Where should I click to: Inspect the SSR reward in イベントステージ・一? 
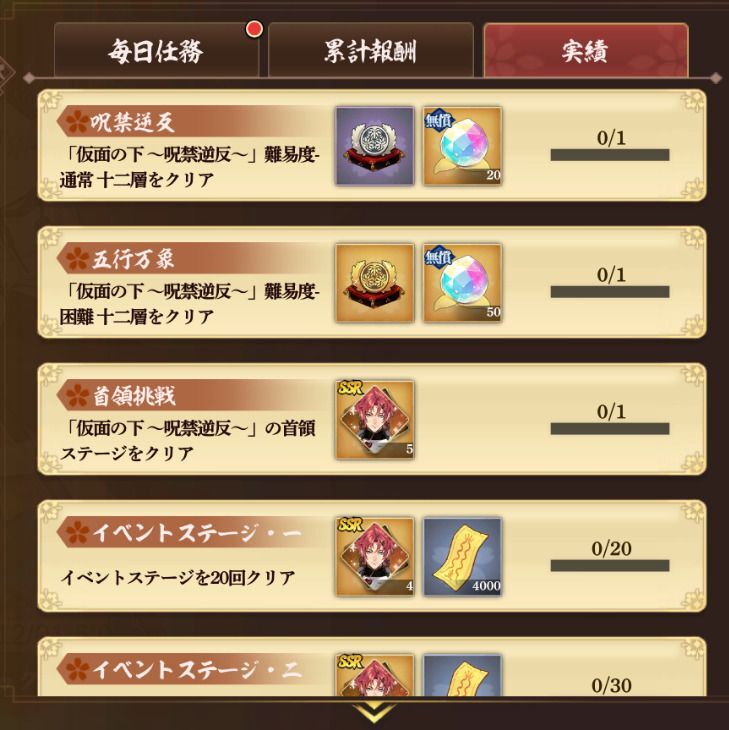tap(374, 557)
